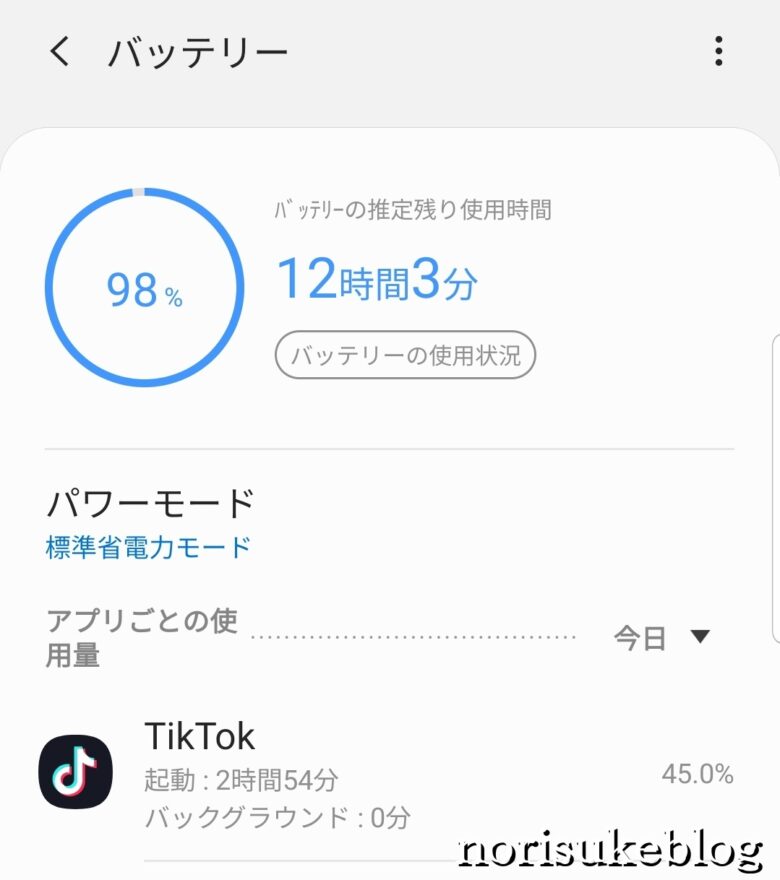The image size is (780, 880).
Task: Go back from the バッテリー screen
Action: tap(61, 52)
